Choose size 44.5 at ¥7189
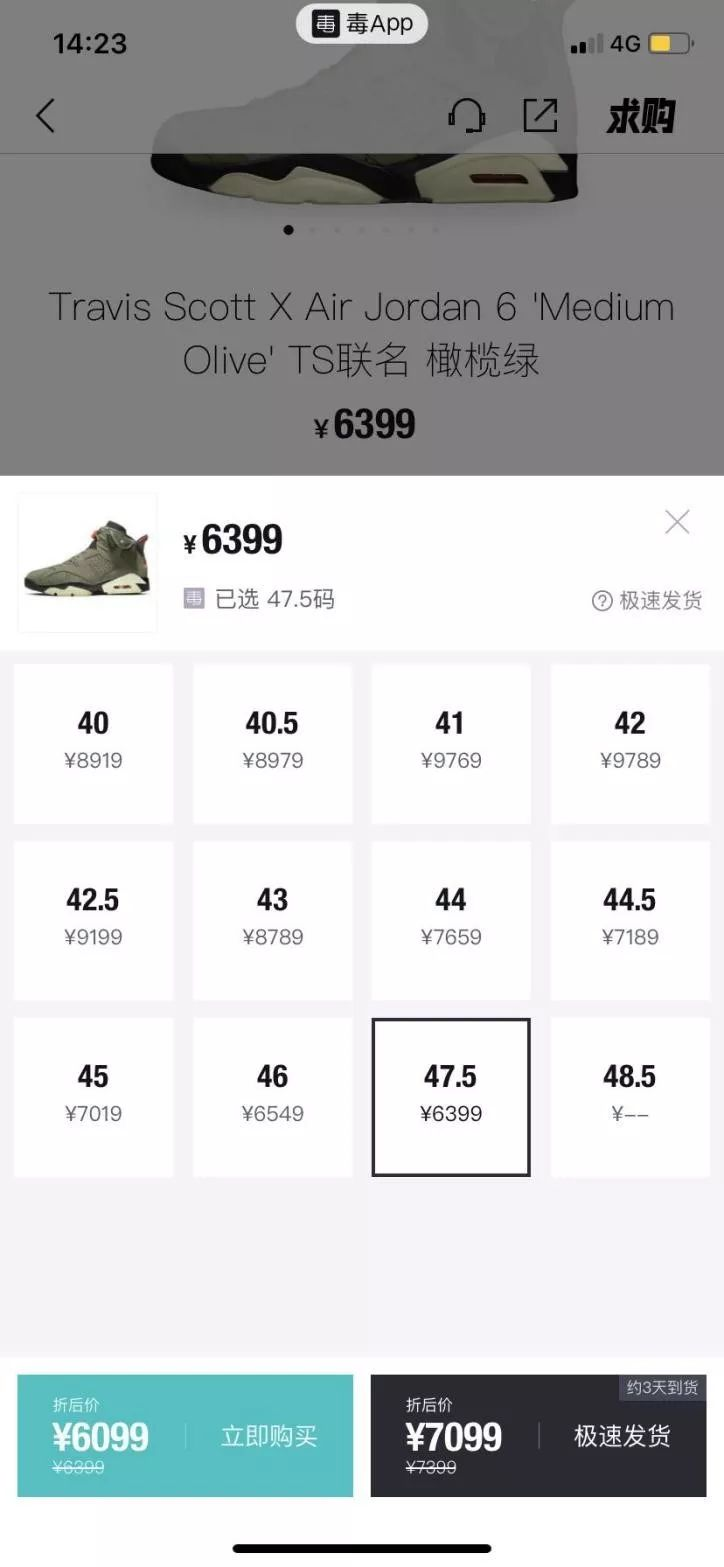Viewport: 724px width, 1567px height. (x=630, y=918)
